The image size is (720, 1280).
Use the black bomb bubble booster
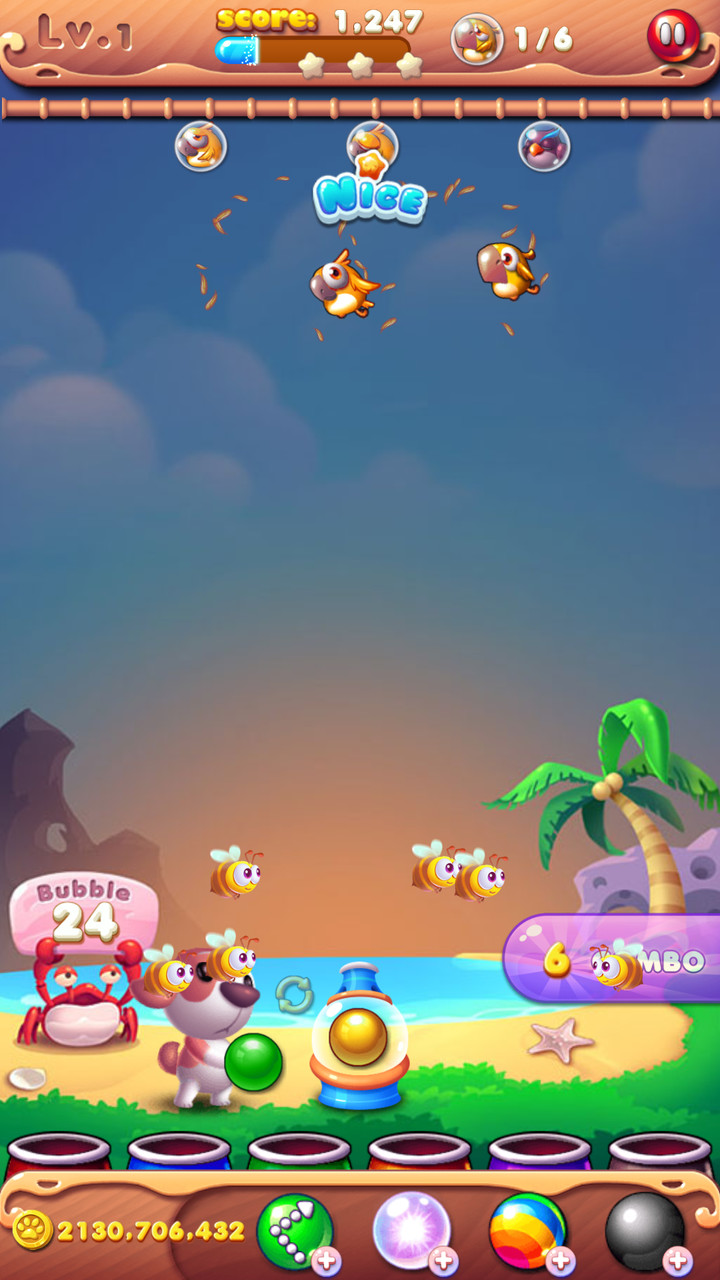click(x=645, y=1230)
